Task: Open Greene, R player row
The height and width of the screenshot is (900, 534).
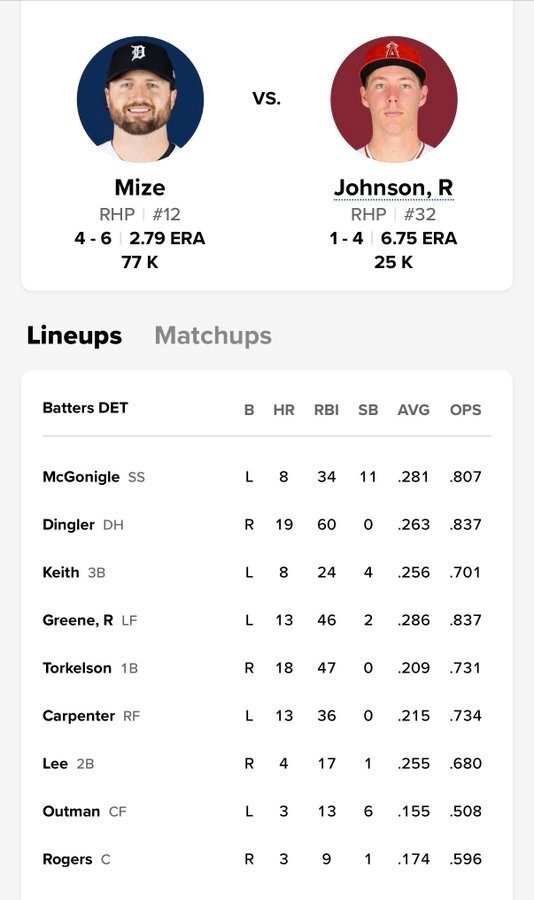Action: pos(266,620)
